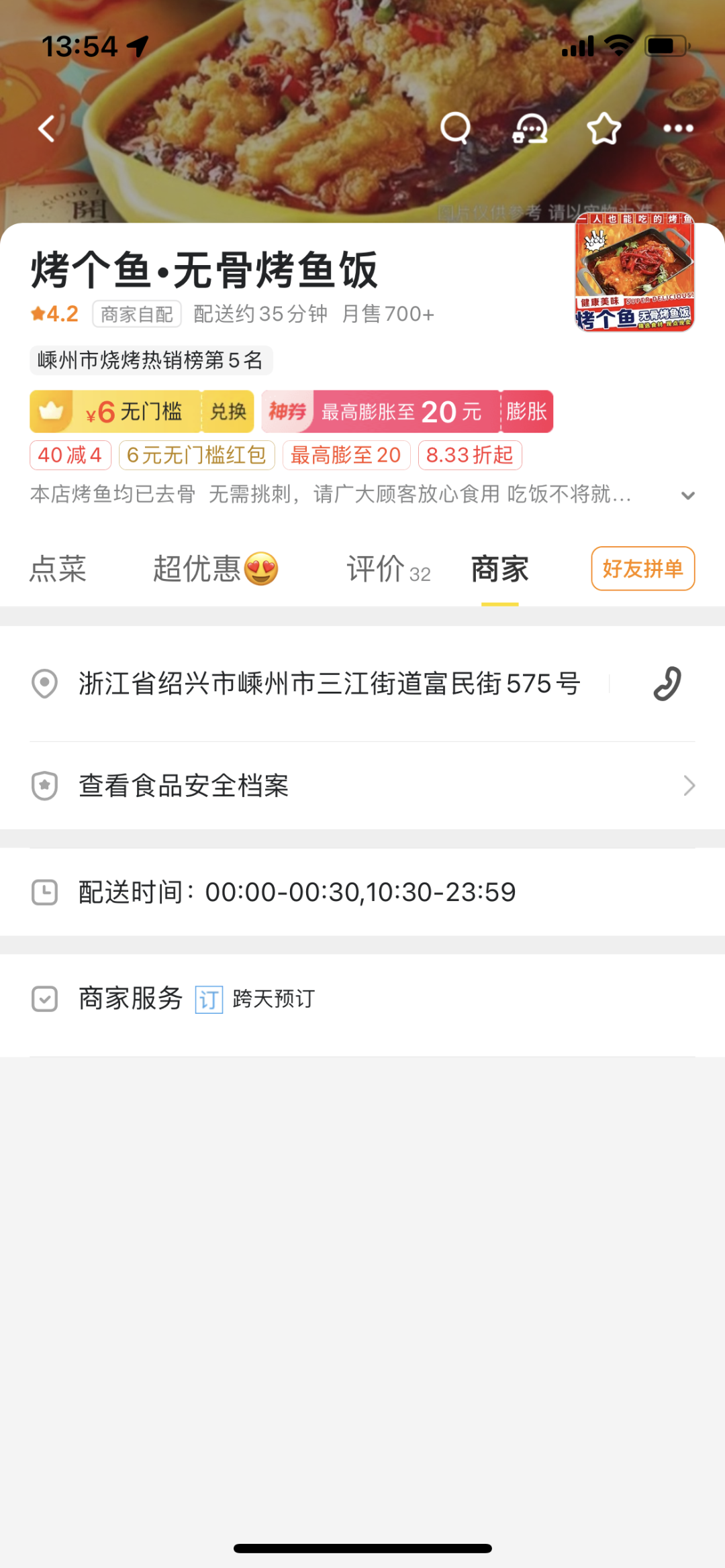
Task: Expand the store announcement text
Action: (687, 495)
